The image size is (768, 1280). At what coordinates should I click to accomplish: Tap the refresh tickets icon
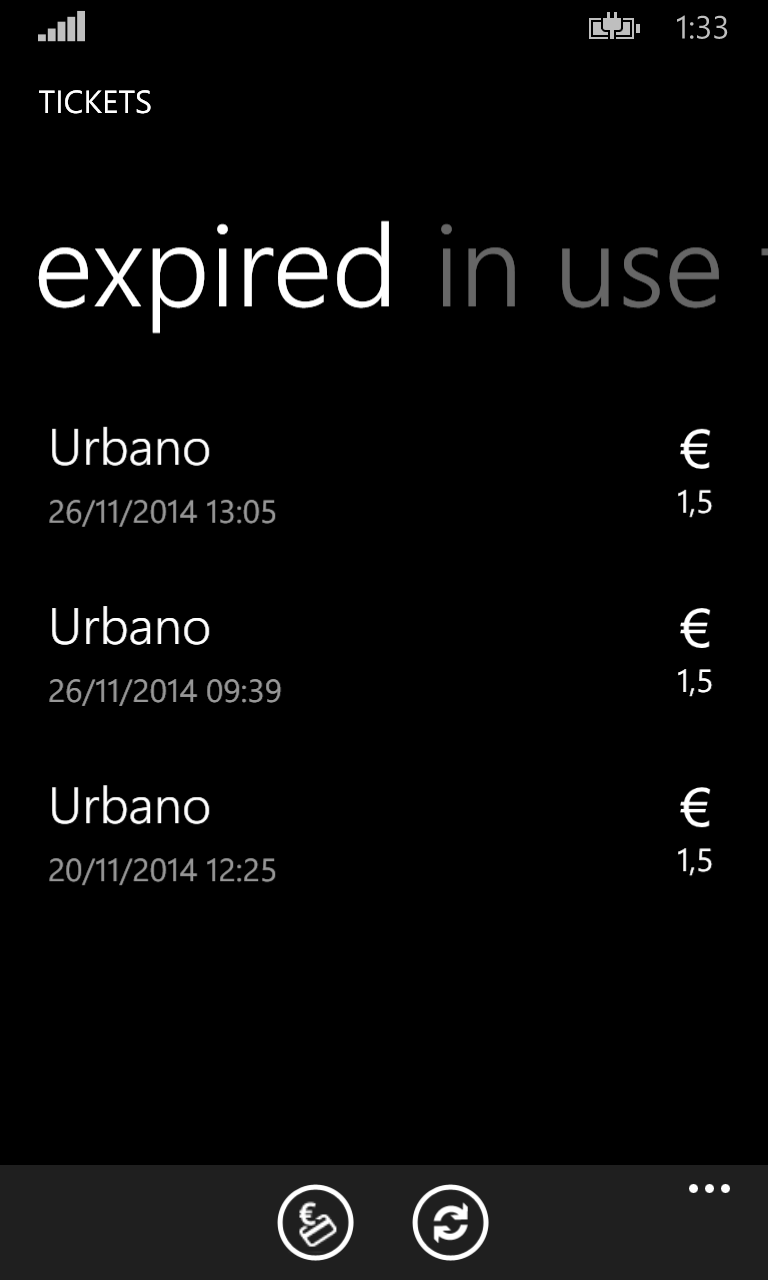pos(450,1221)
